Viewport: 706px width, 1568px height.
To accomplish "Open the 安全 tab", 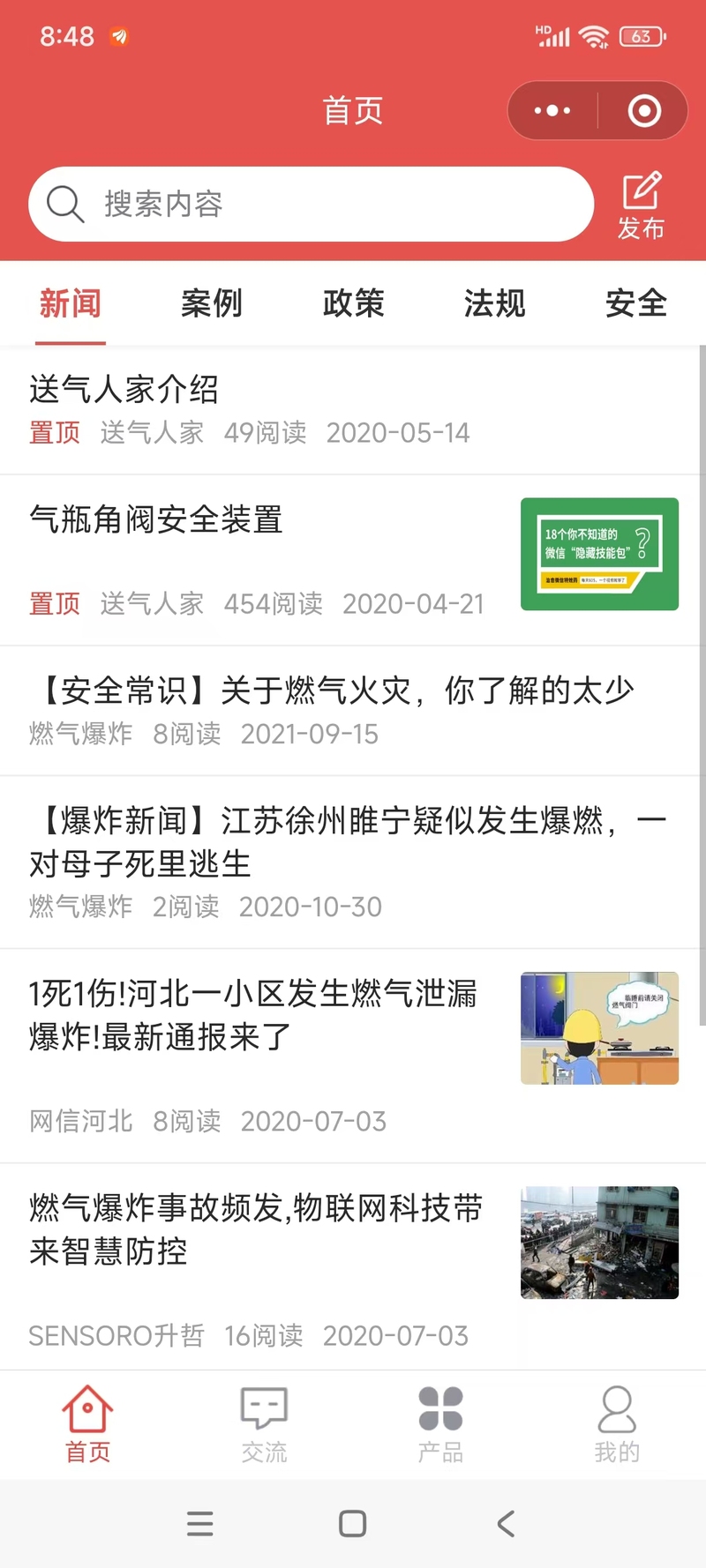I will tap(635, 303).
